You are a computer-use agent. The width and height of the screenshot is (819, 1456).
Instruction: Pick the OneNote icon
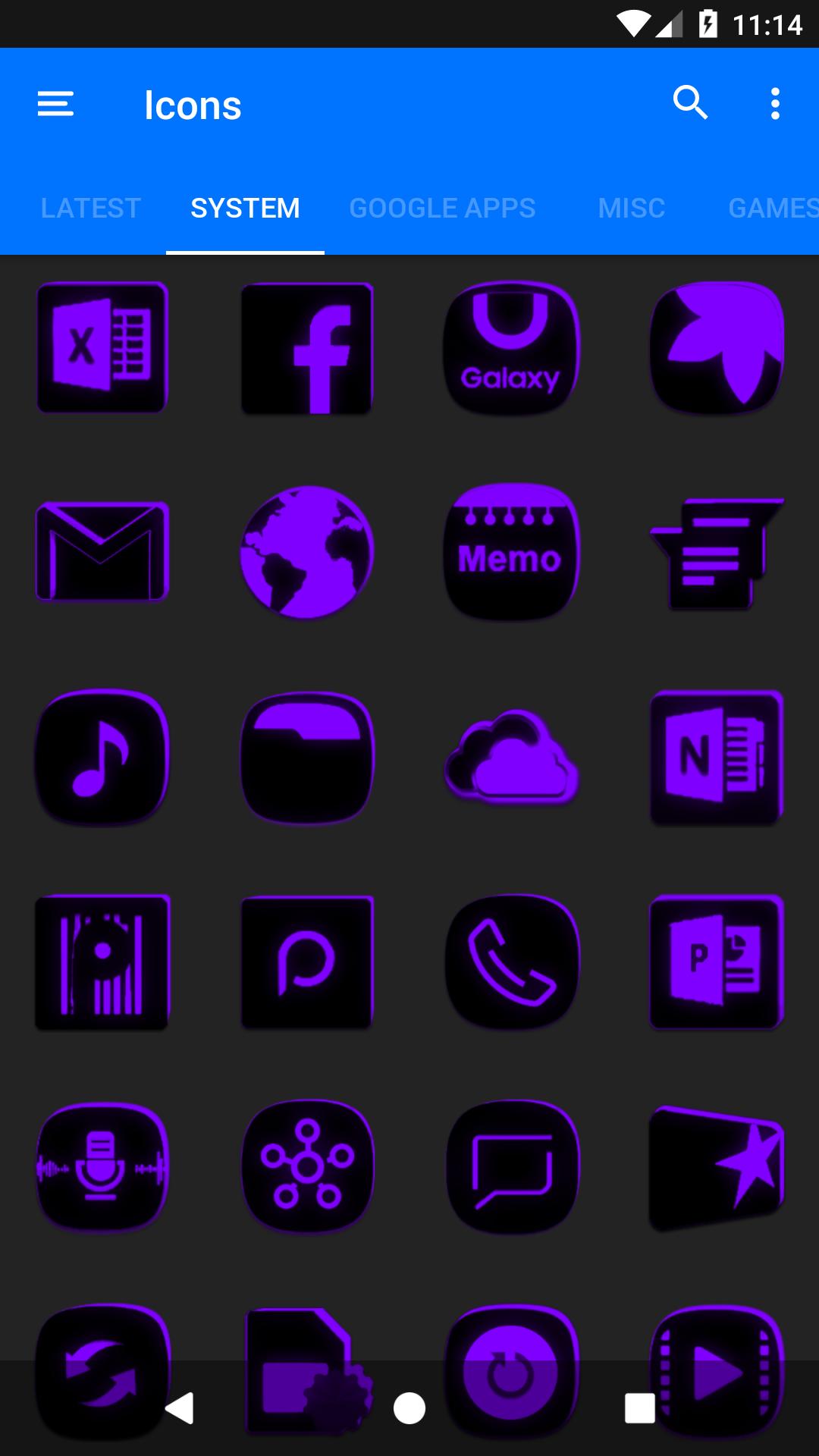pyautogui.click(x=717, y=757)
